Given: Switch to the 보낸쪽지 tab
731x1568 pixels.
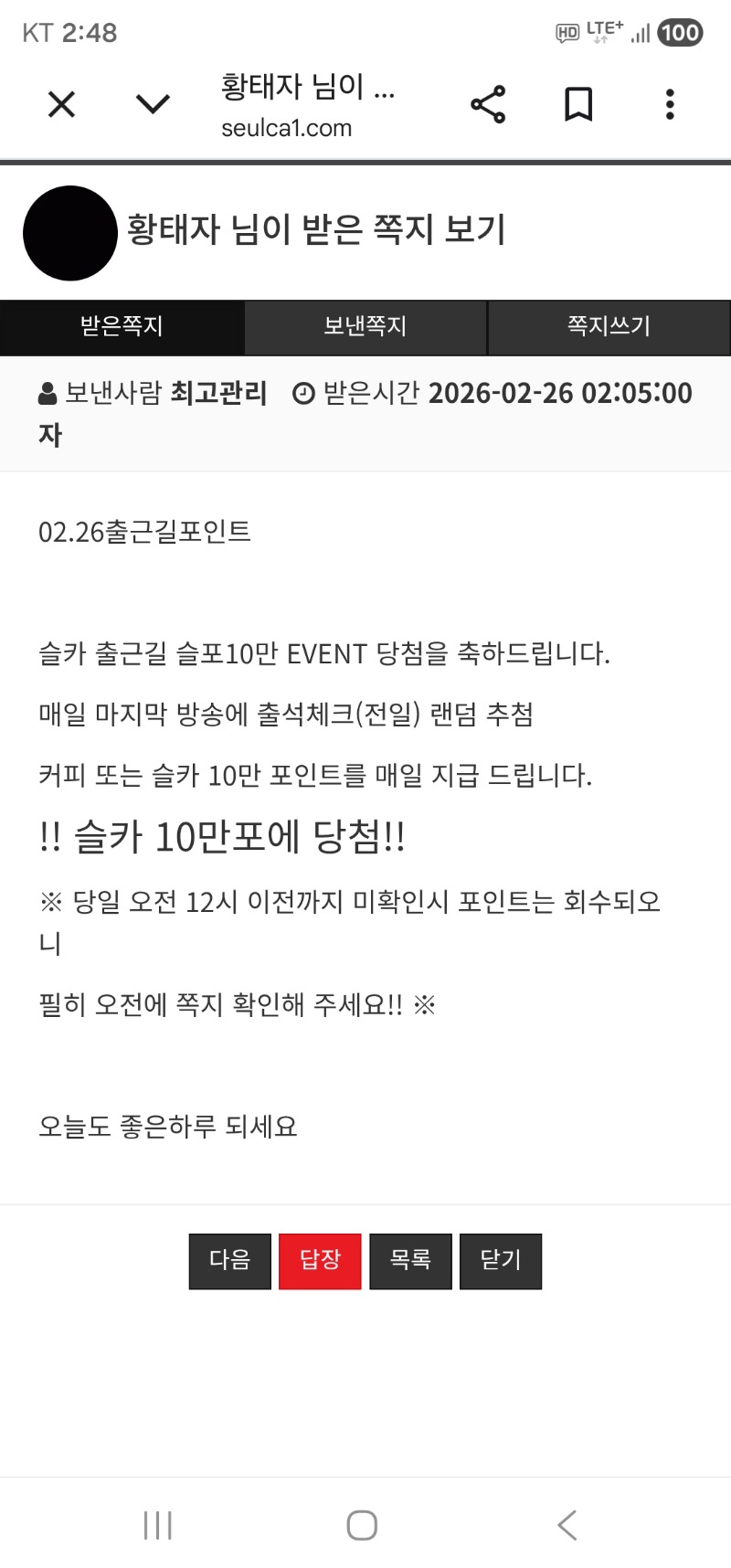Looking at the screenshot, I should 365,326.
